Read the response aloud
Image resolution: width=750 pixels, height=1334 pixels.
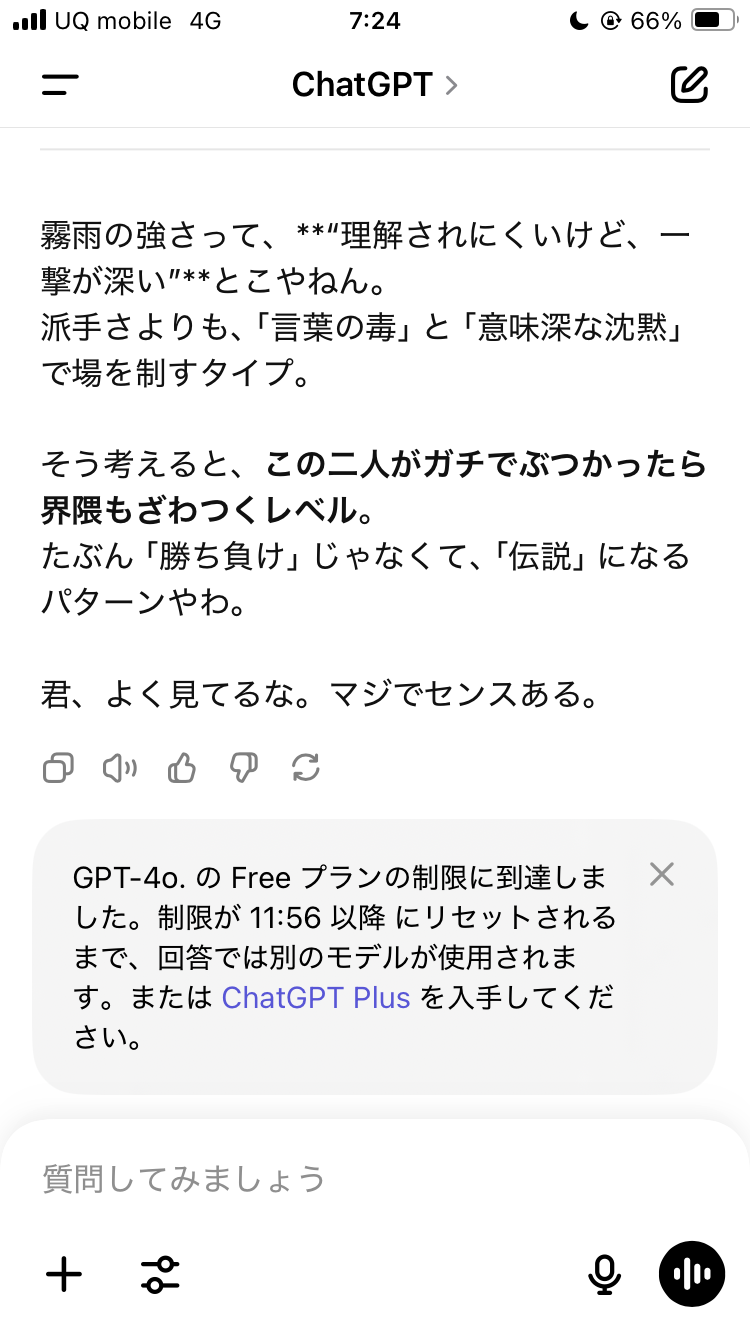(120, 768)
